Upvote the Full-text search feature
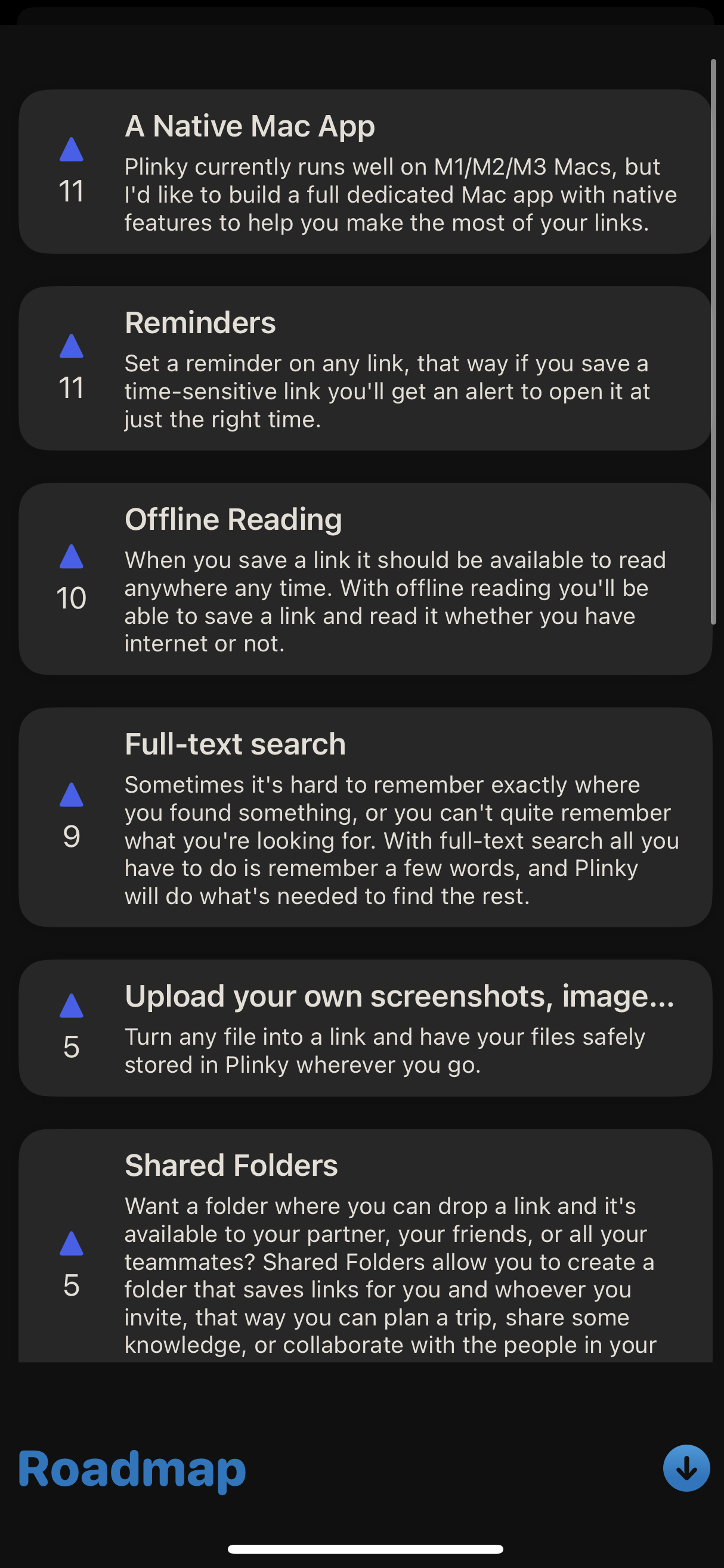Image resolution: width=724 pixels, height=1568 pixels. (x=71, y=795)
